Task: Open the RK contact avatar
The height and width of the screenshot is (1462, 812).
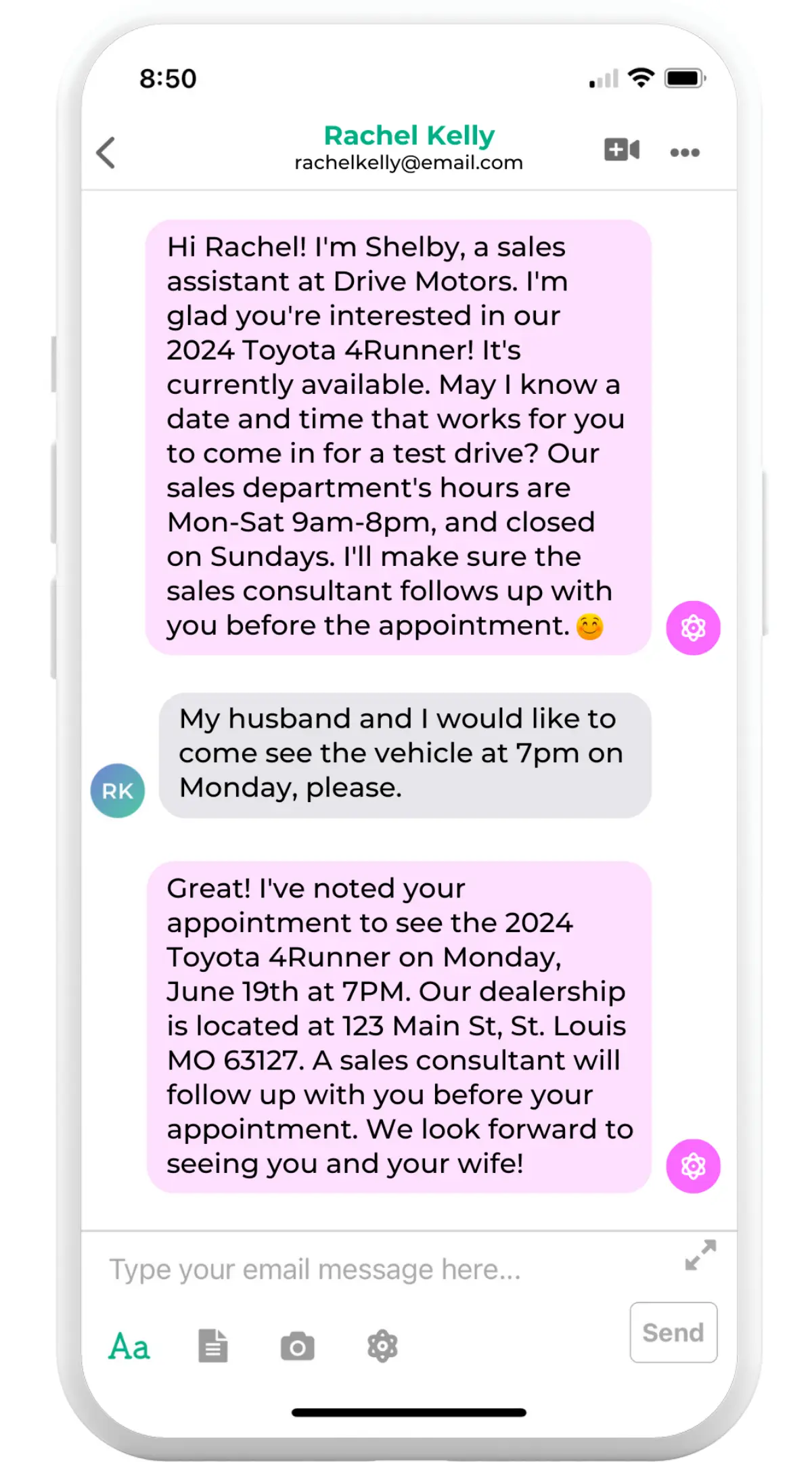Action: pyautogui.click(x=118, y=791)
